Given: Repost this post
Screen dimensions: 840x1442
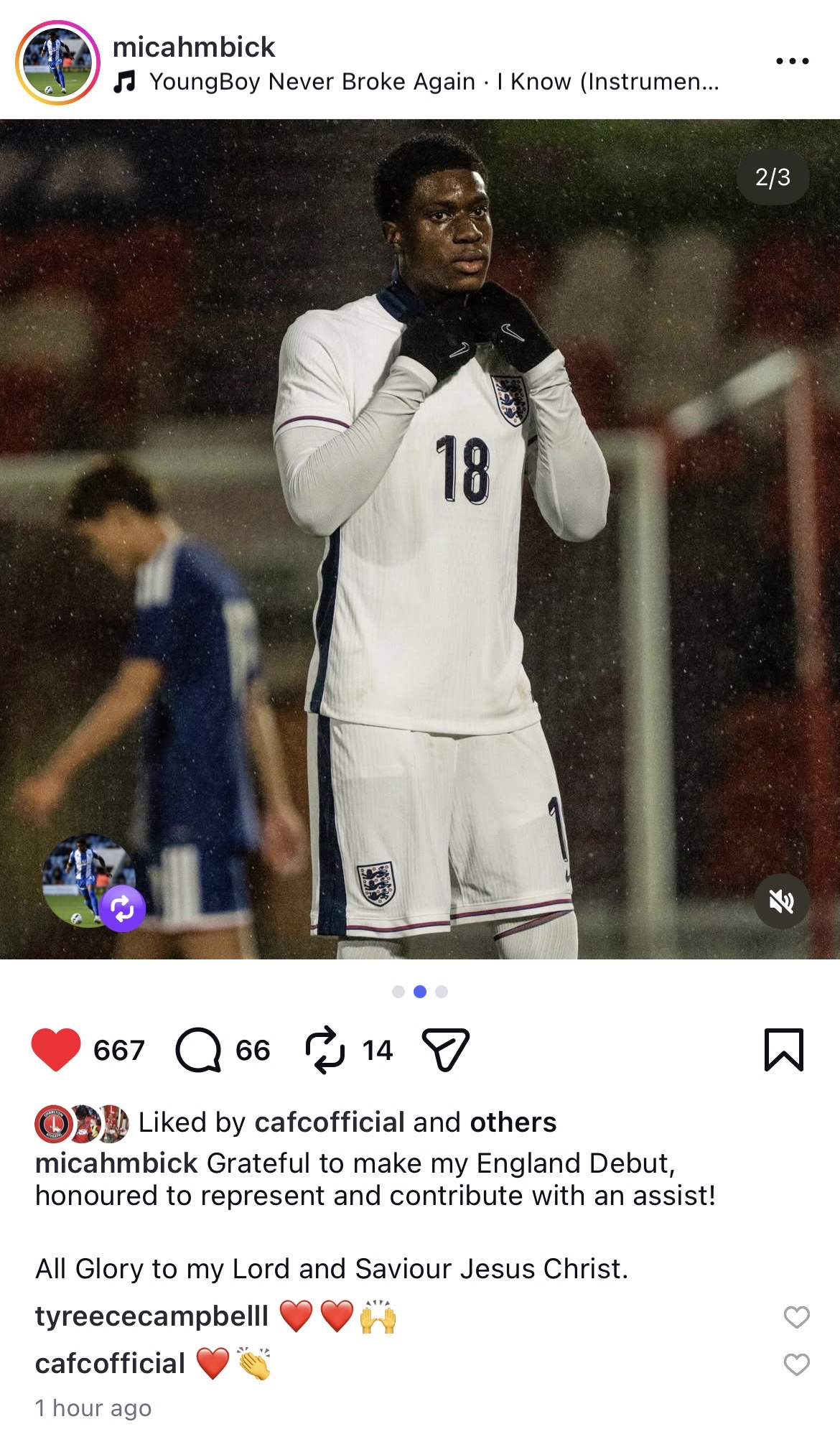Looking at the screenshot, I should click(x=325, y=1050).
